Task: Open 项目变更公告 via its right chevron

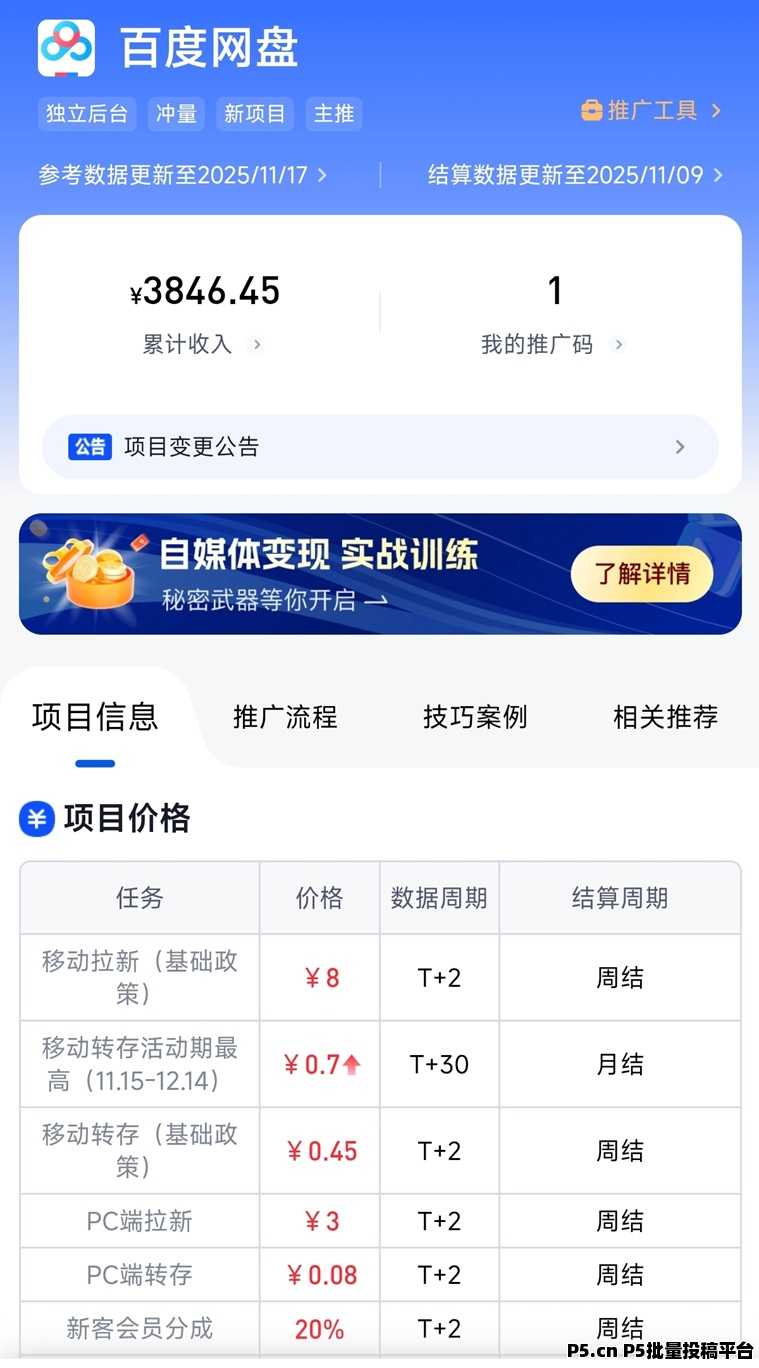Action: click(679, 447)
